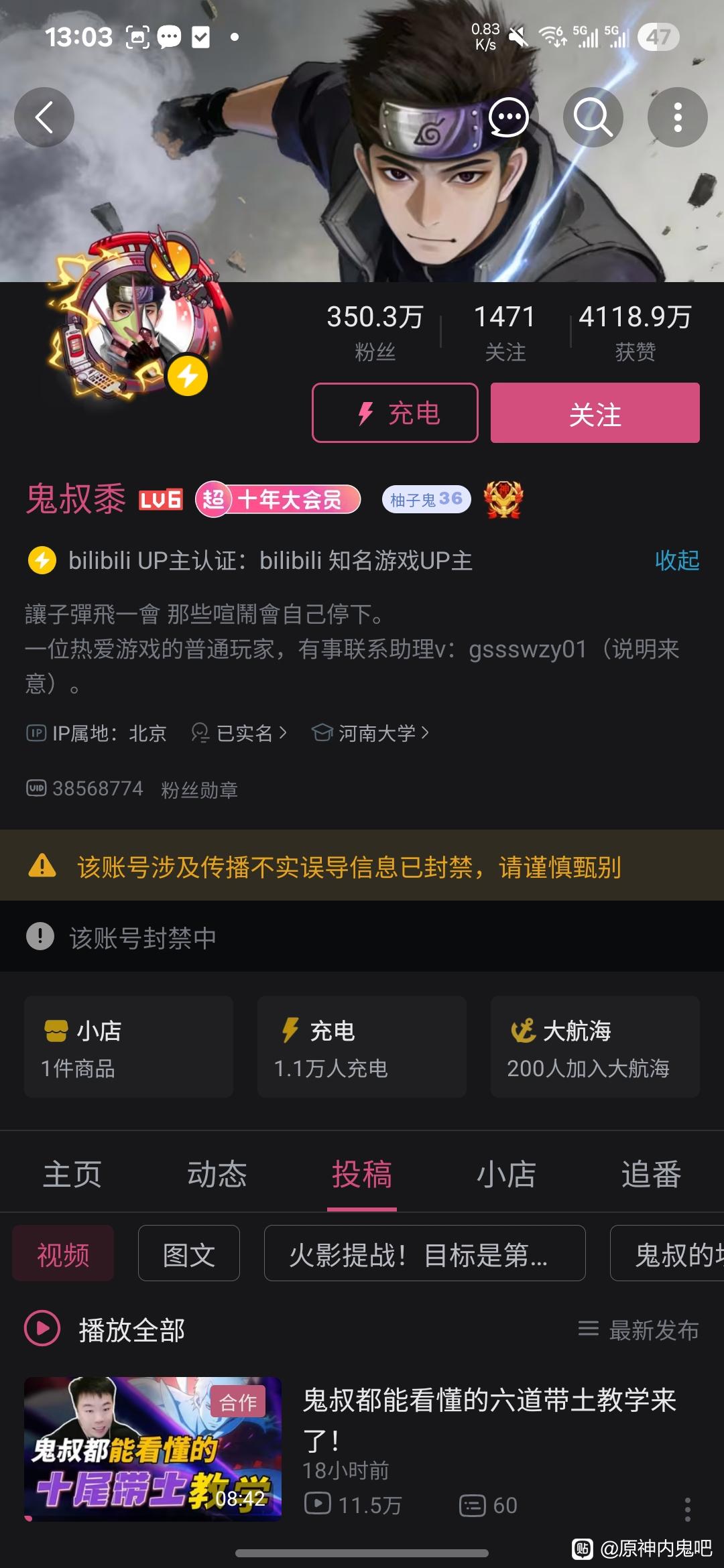Viewport: 724px width, 1568px height.
Task: Search within this user's space
Action: (x=593, y=117)
